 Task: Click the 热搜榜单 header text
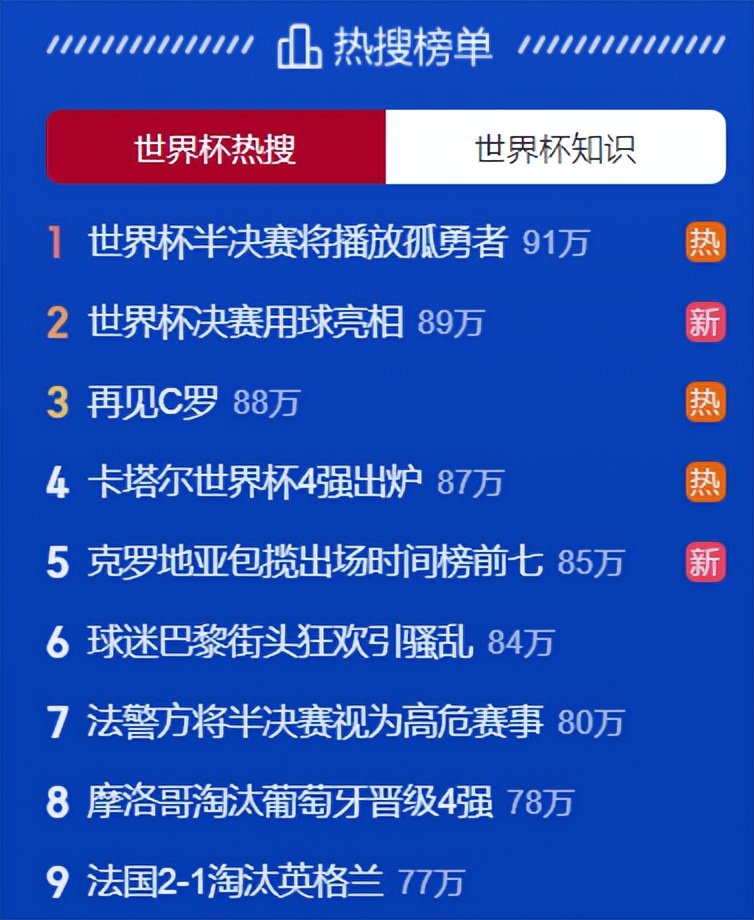[410, 45]
